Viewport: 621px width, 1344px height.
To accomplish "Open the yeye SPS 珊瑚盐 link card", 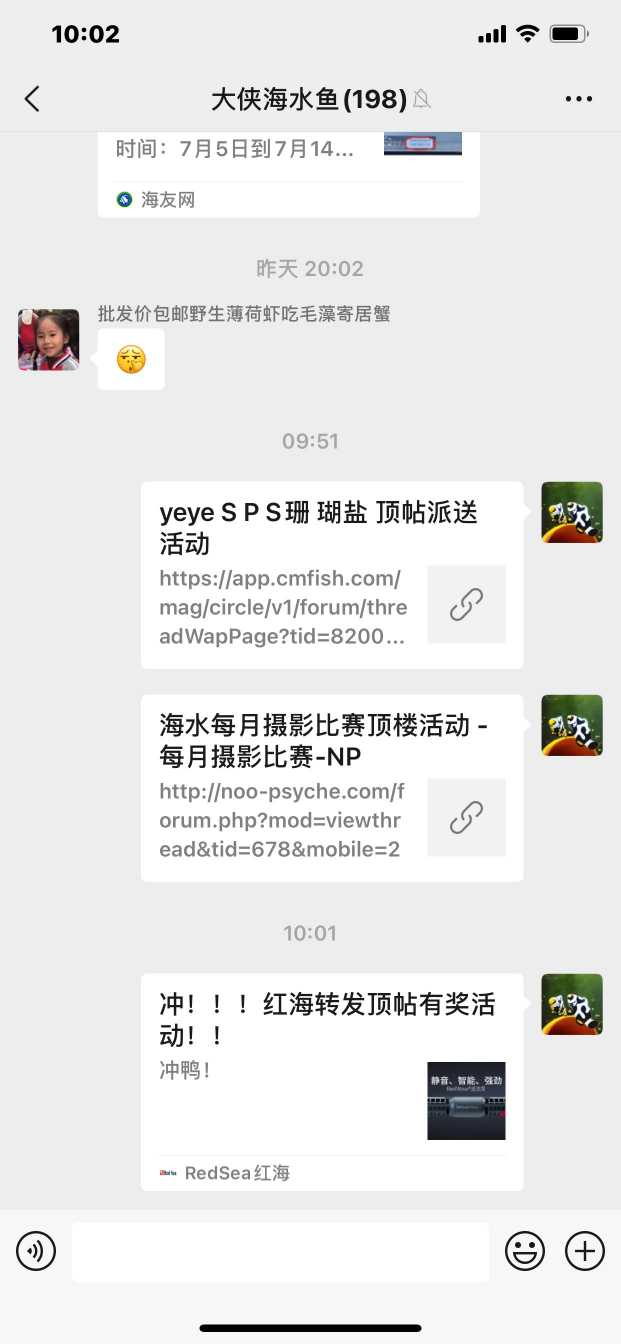I will tap(331, 575).
